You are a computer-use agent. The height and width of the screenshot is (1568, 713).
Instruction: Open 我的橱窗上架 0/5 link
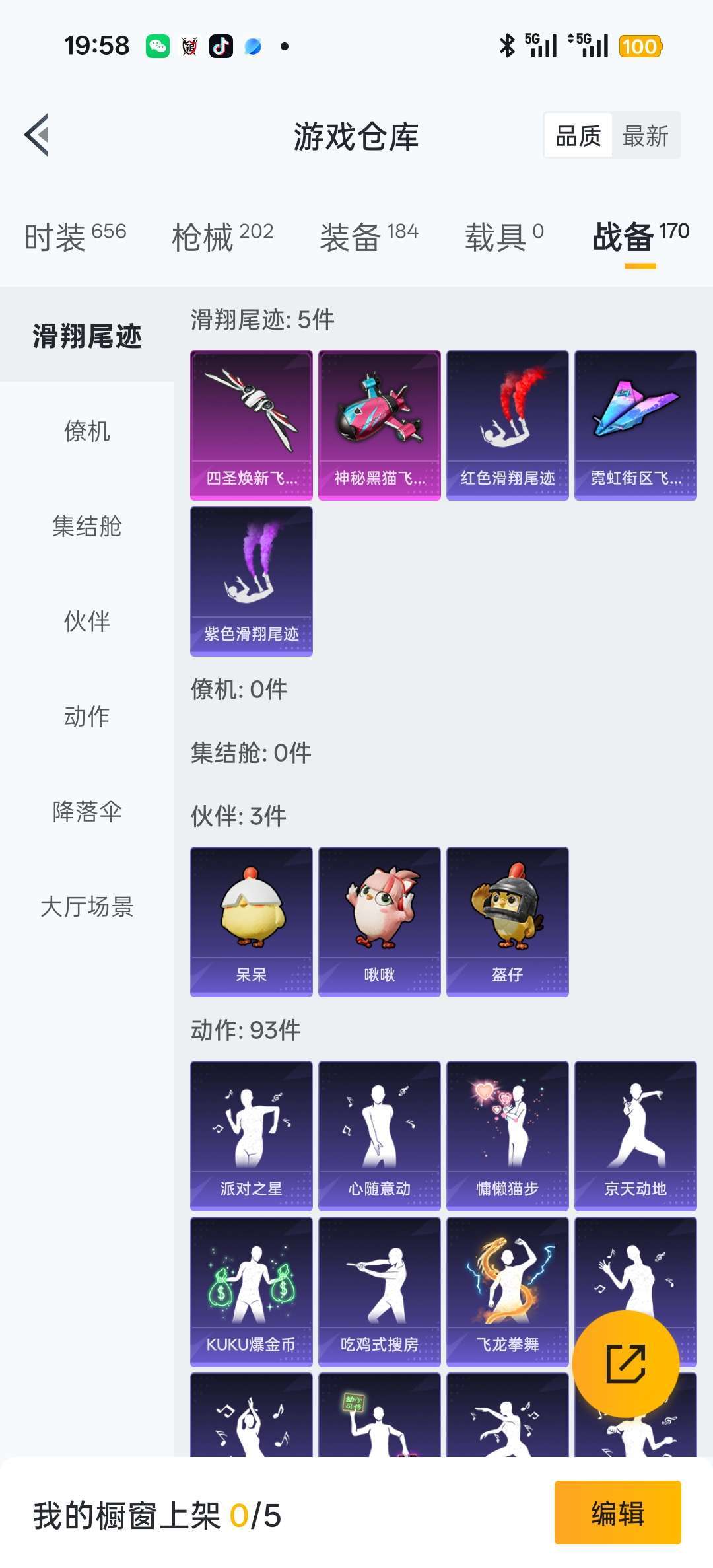tap(154, 1515)
